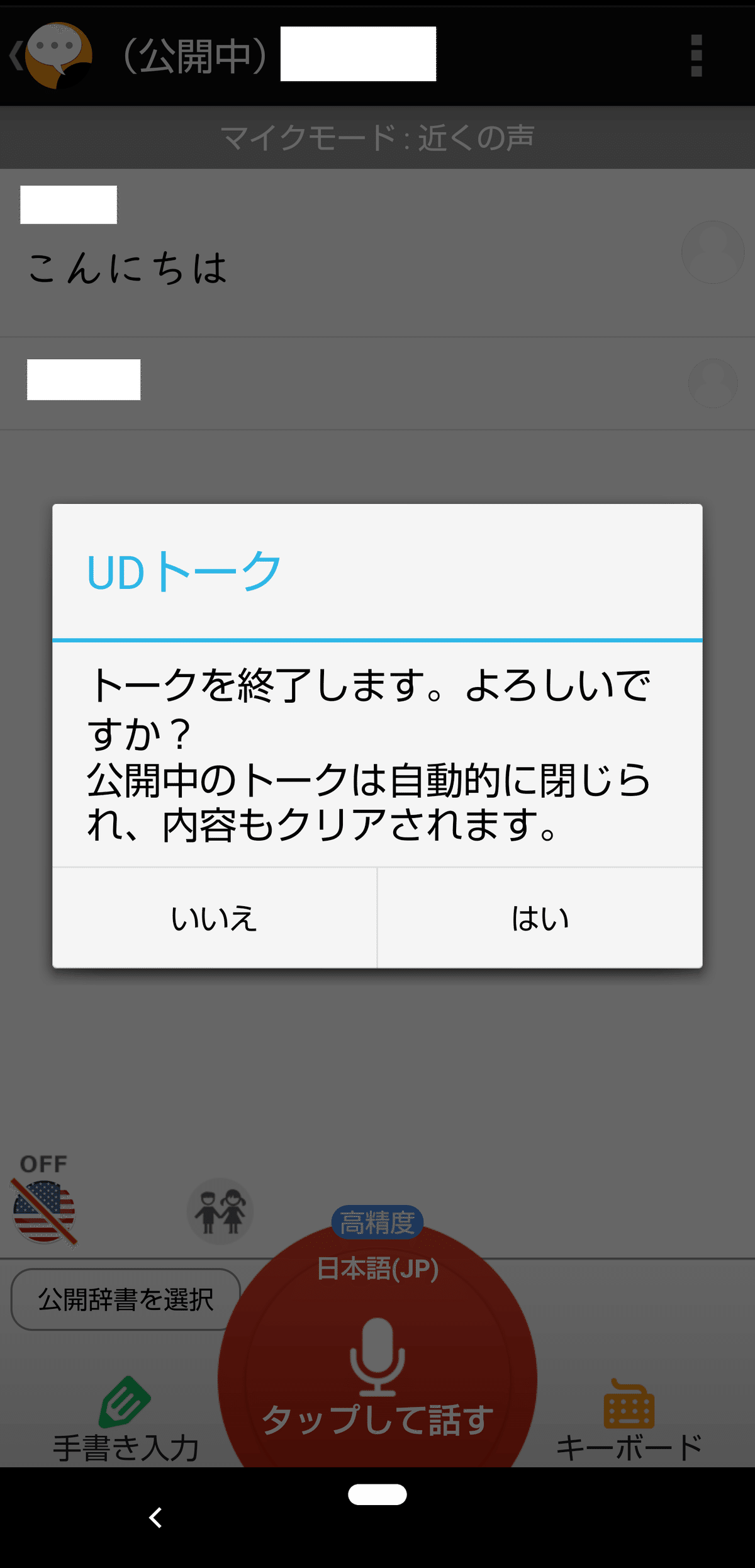Tap the system back button

pos(155,1517)
